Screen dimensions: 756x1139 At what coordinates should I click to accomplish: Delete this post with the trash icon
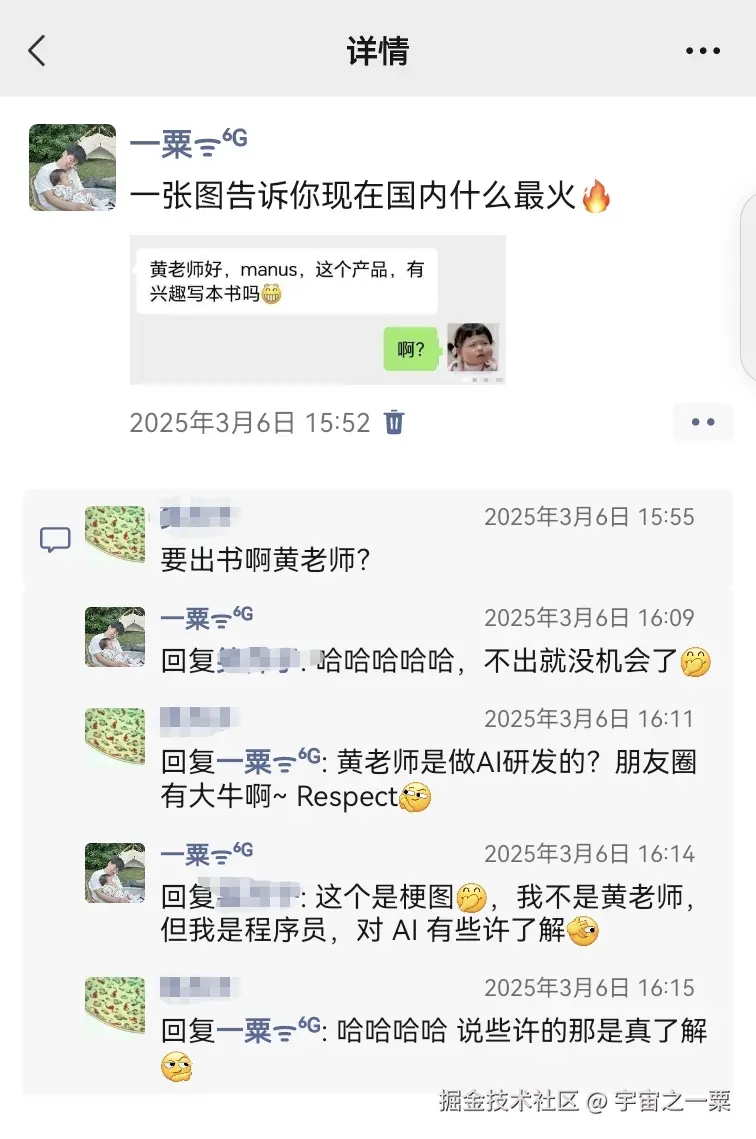395,422
